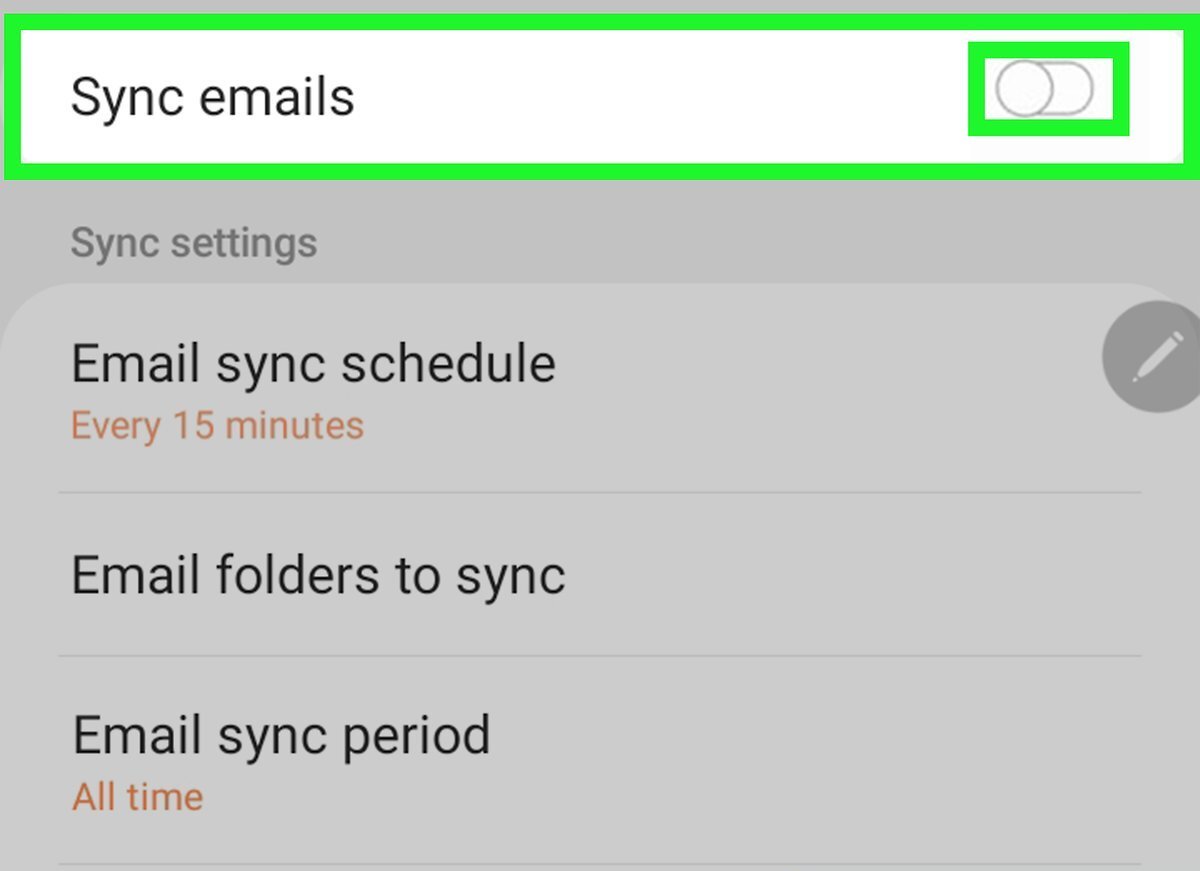Open Email sync schedule setting
Viewport: 1200px width, 871px height.
pos(313,390)
